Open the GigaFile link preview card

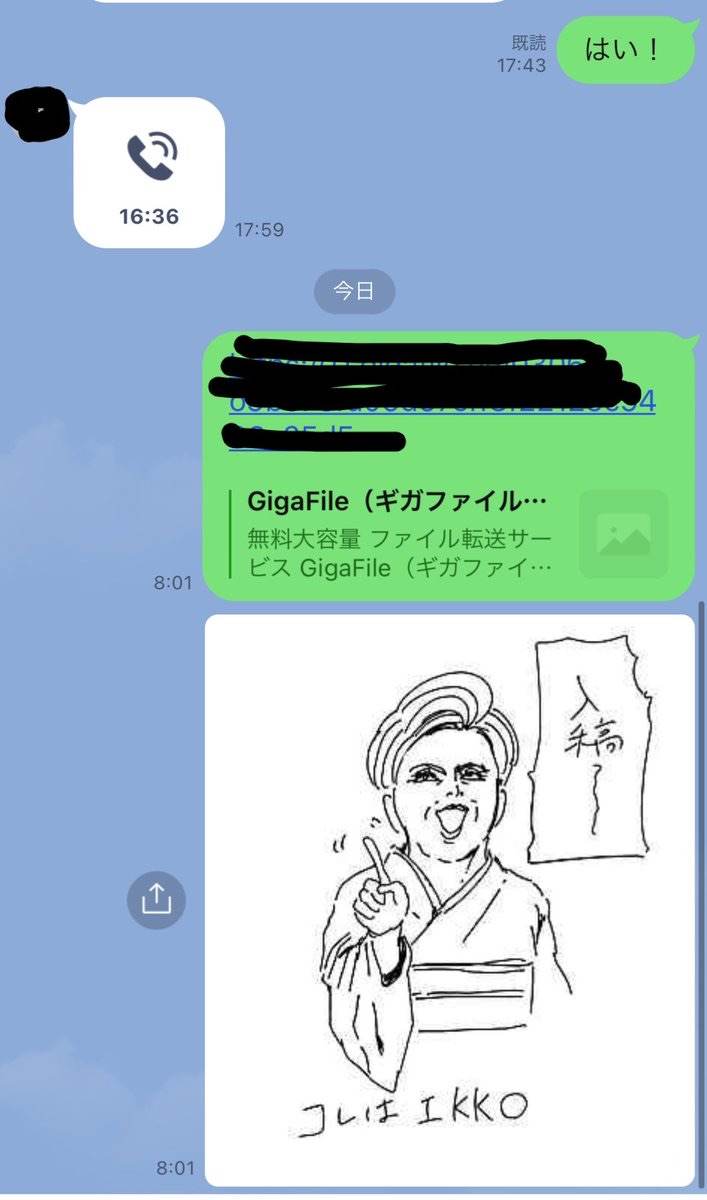tap(447, 534)
